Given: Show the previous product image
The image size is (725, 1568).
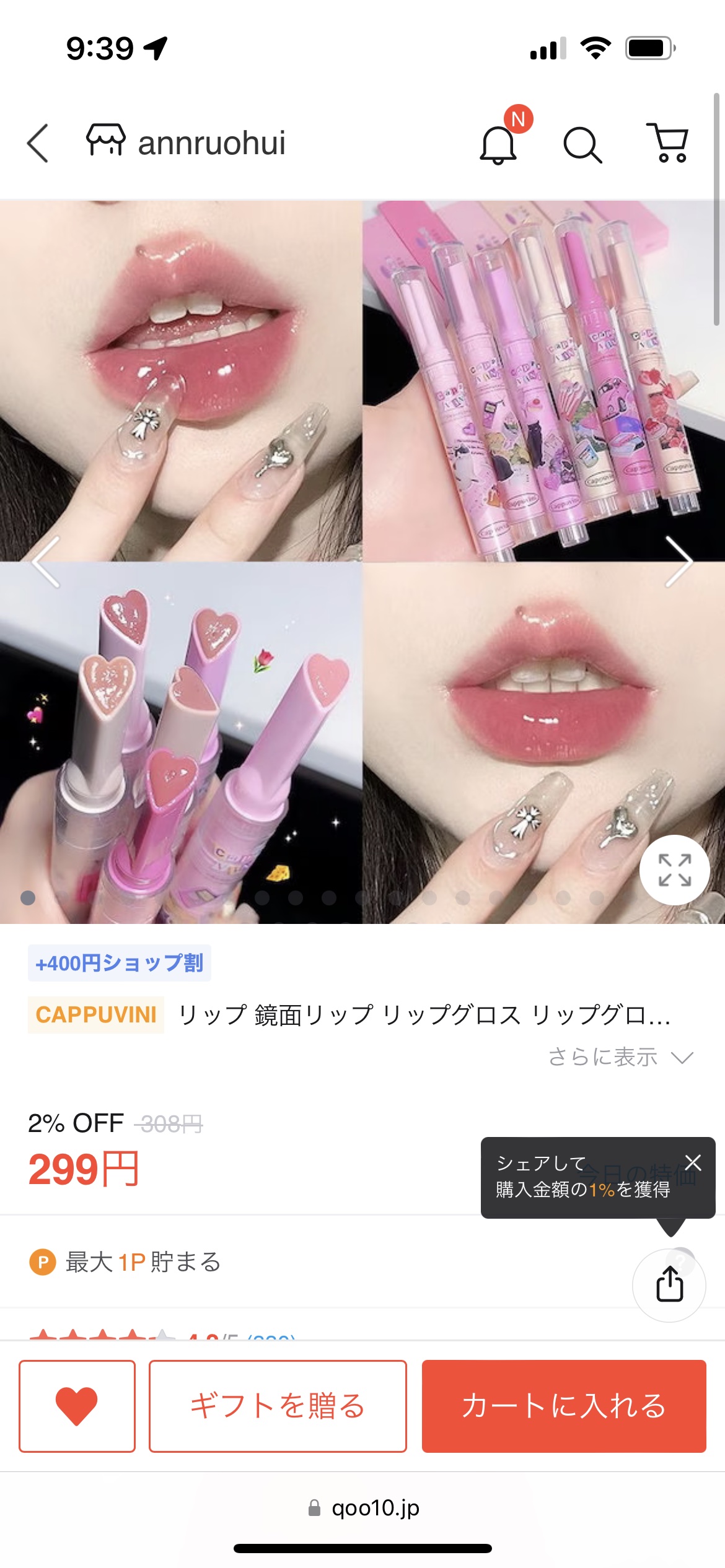Looking at the screenshot, I should [x=46, y=562].
